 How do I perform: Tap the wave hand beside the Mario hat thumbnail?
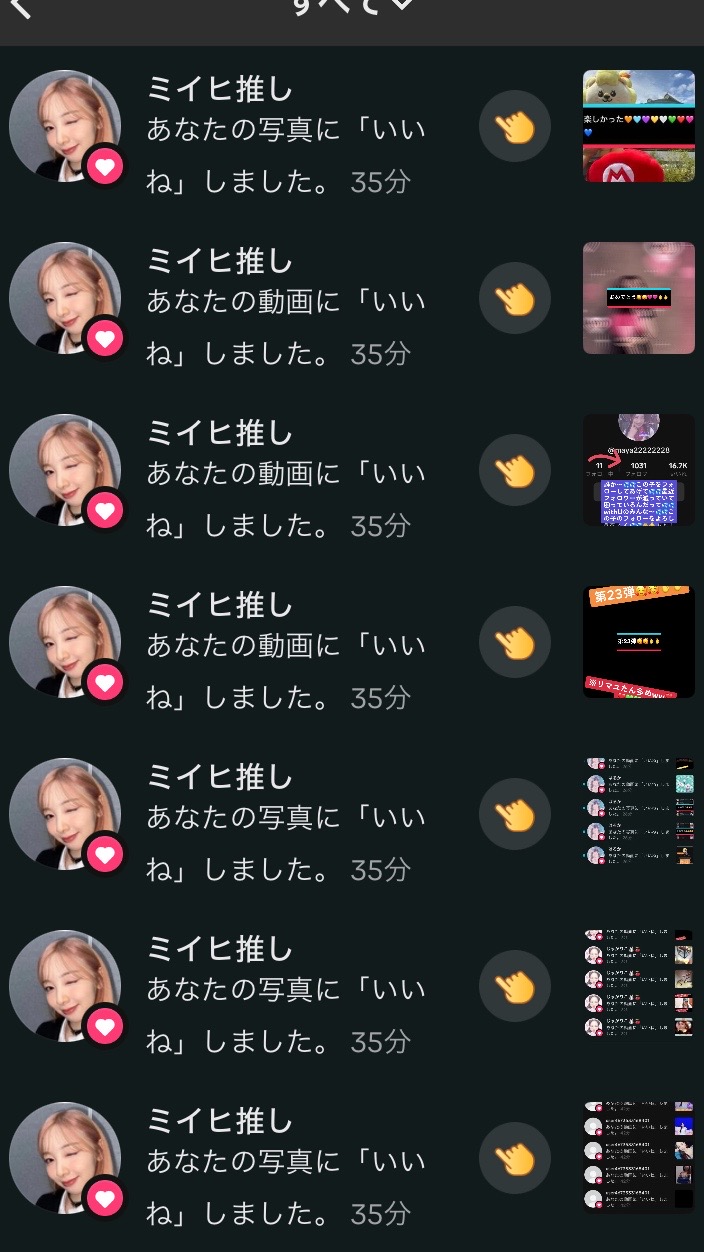[x=515, y=126]
